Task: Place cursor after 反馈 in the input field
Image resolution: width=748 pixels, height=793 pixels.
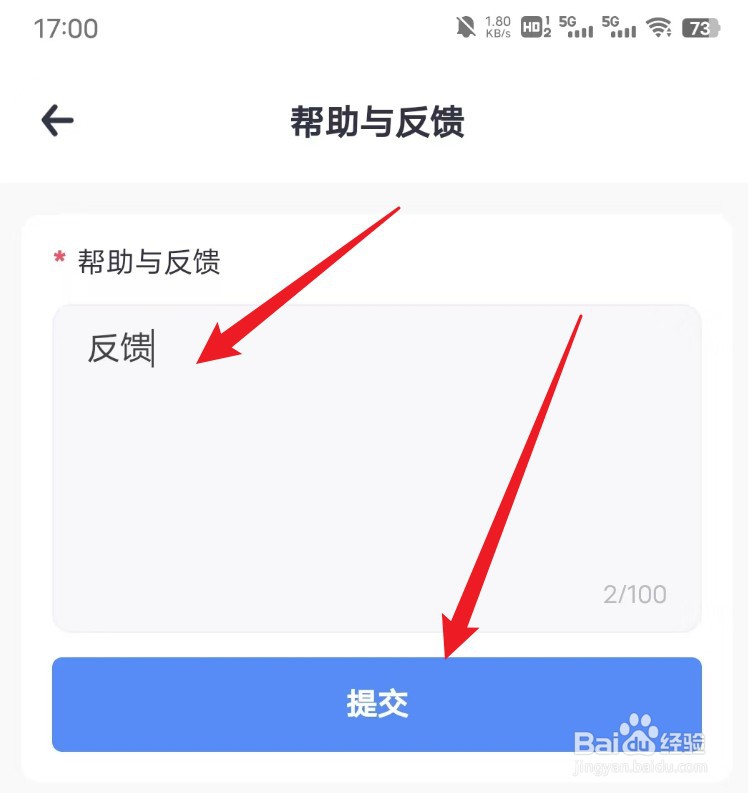Action: click(x=155, y=348)
